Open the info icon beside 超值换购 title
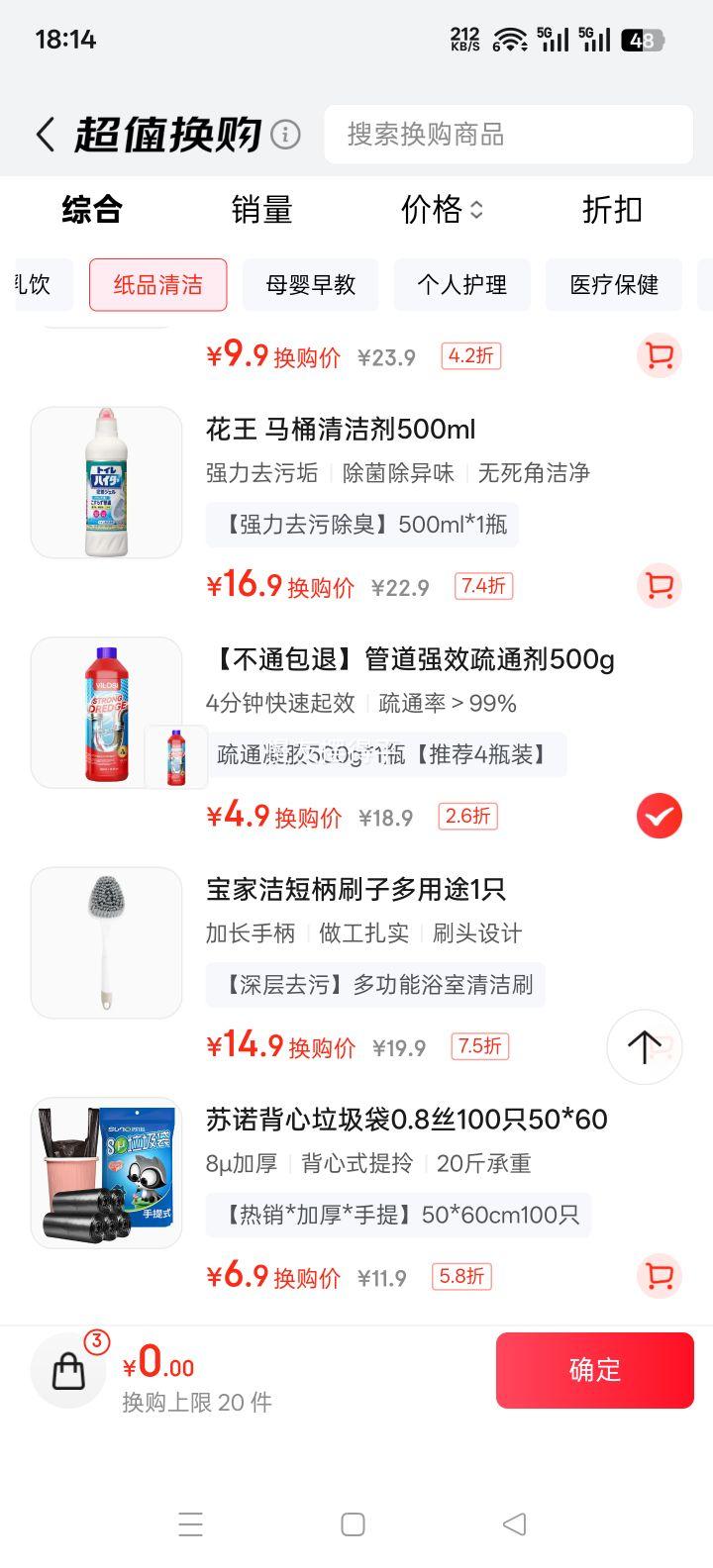 tap(284, 134)
